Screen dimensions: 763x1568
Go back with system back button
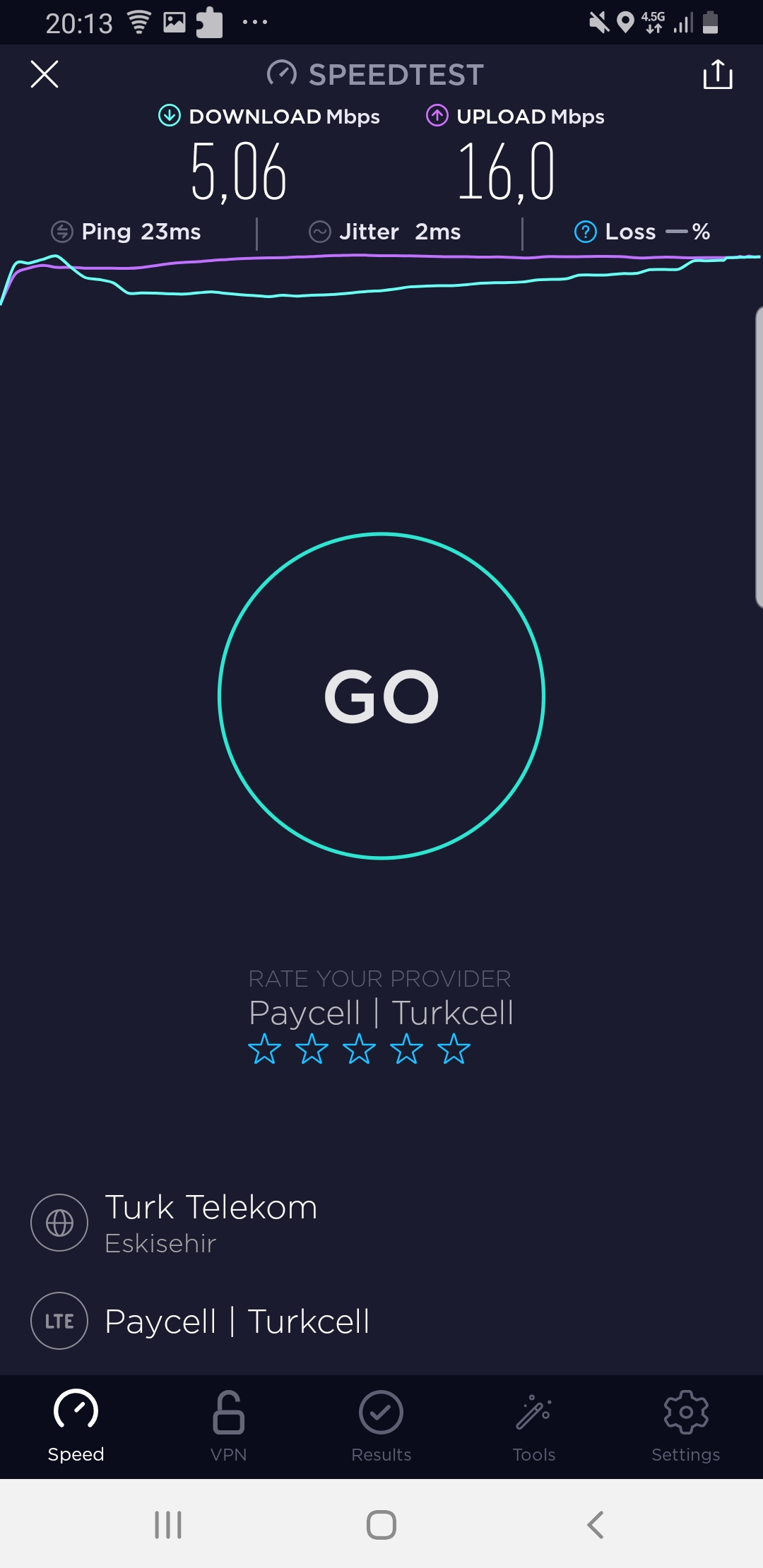coord(595,1524)
